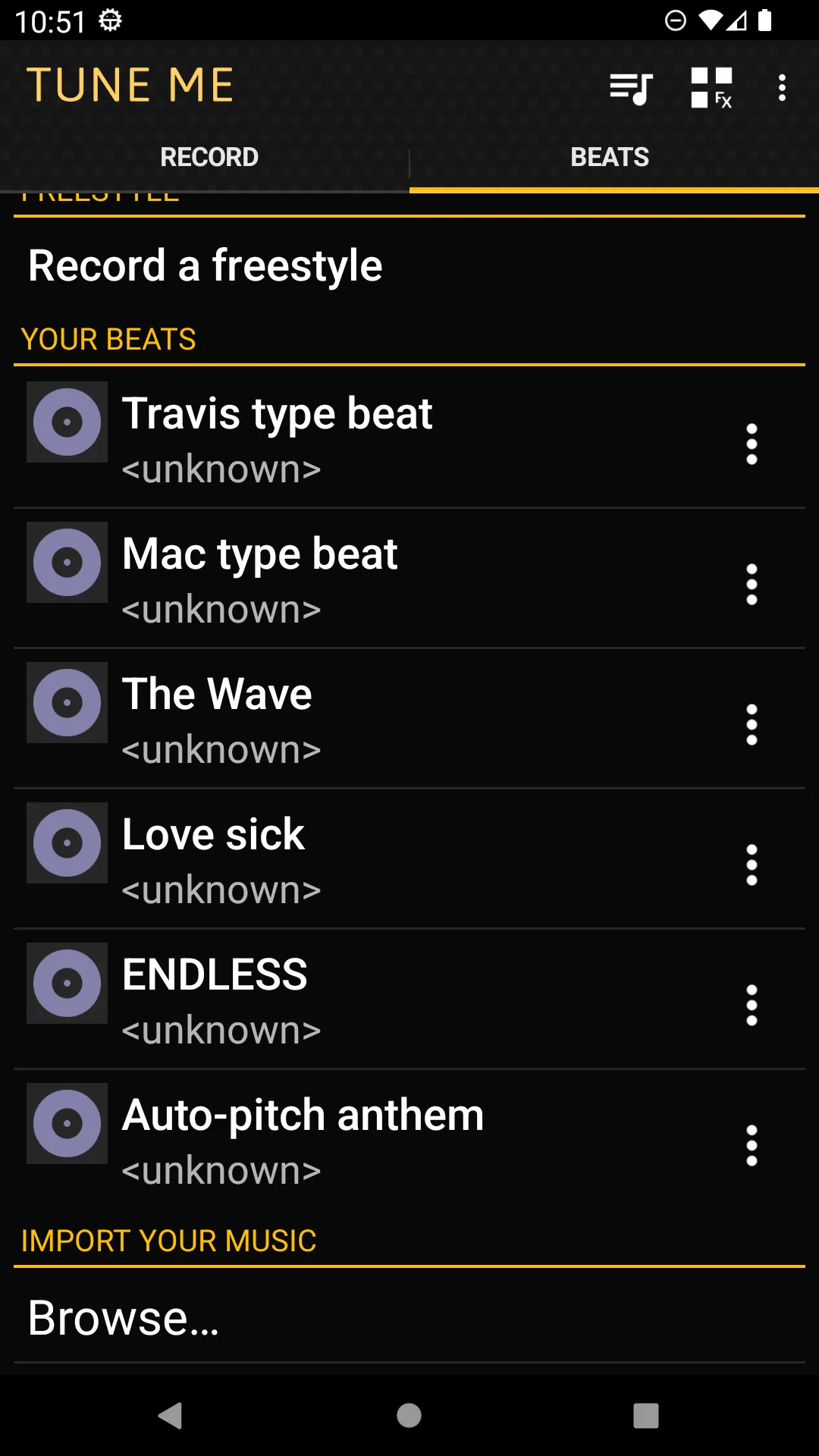Select the Beats tab

pyautogui.click(x=610, y=157)
